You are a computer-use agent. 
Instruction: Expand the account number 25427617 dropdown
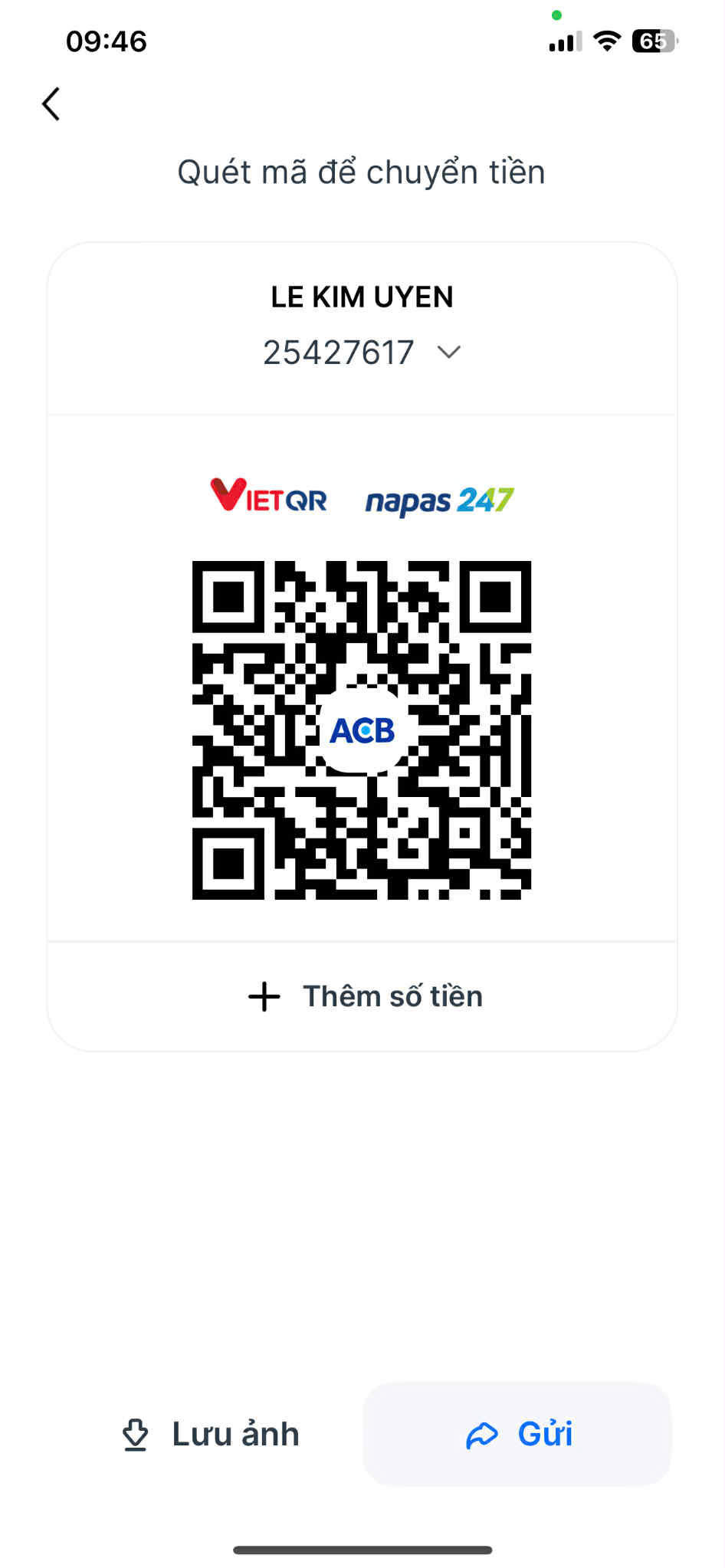(448, 353)
